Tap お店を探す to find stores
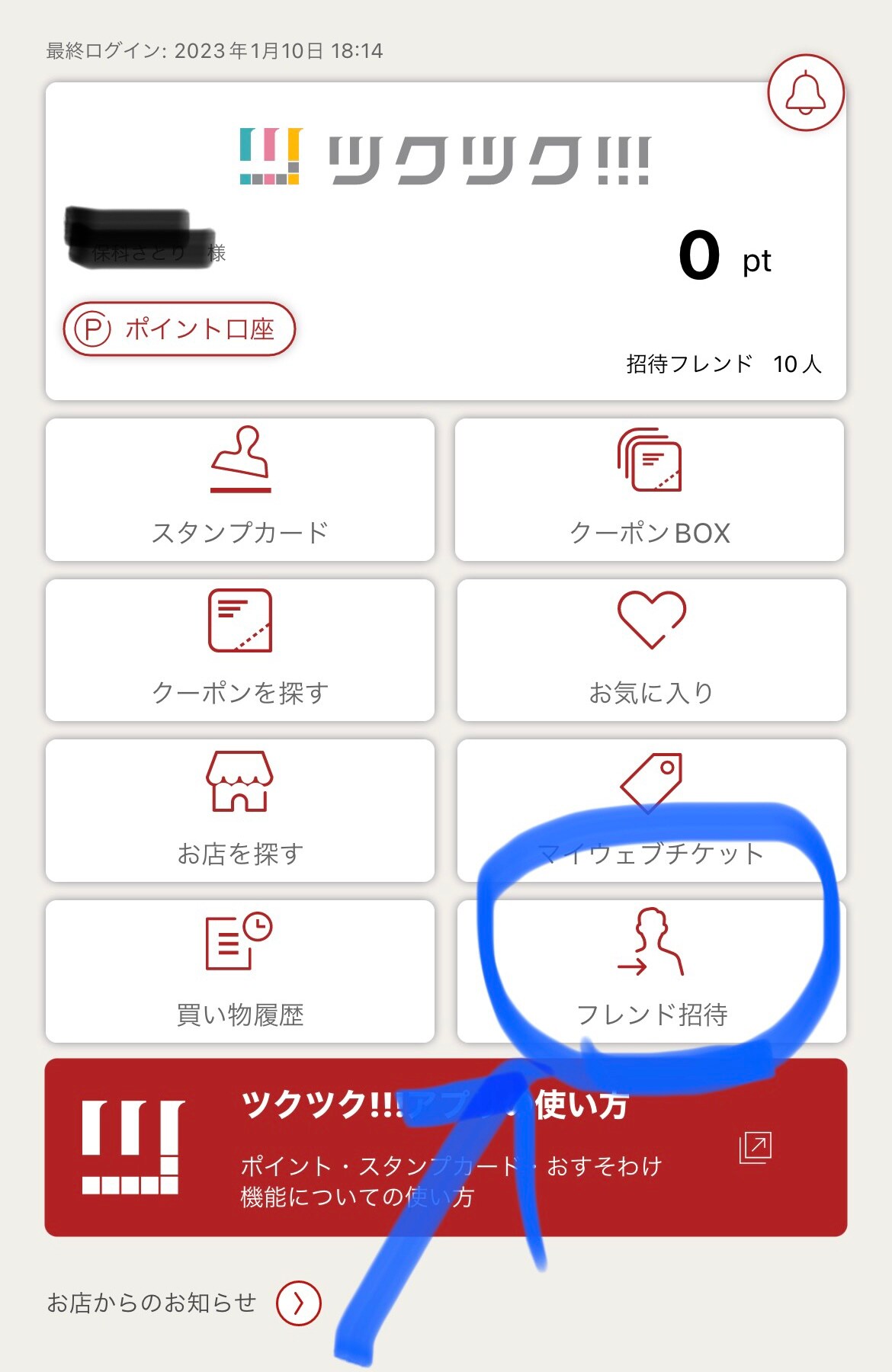This screenshot has height=1372, width=892. [x=240, y=811]
